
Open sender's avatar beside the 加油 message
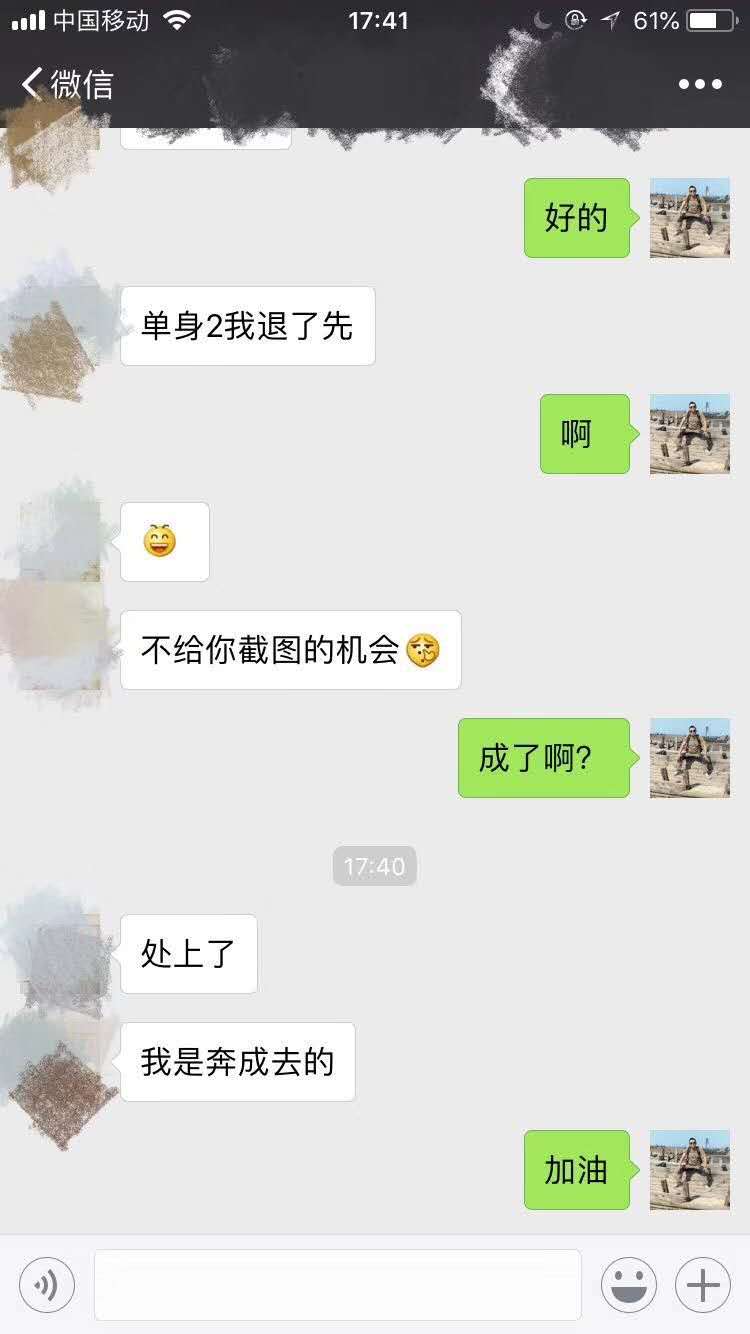(x=690, y=1170)
